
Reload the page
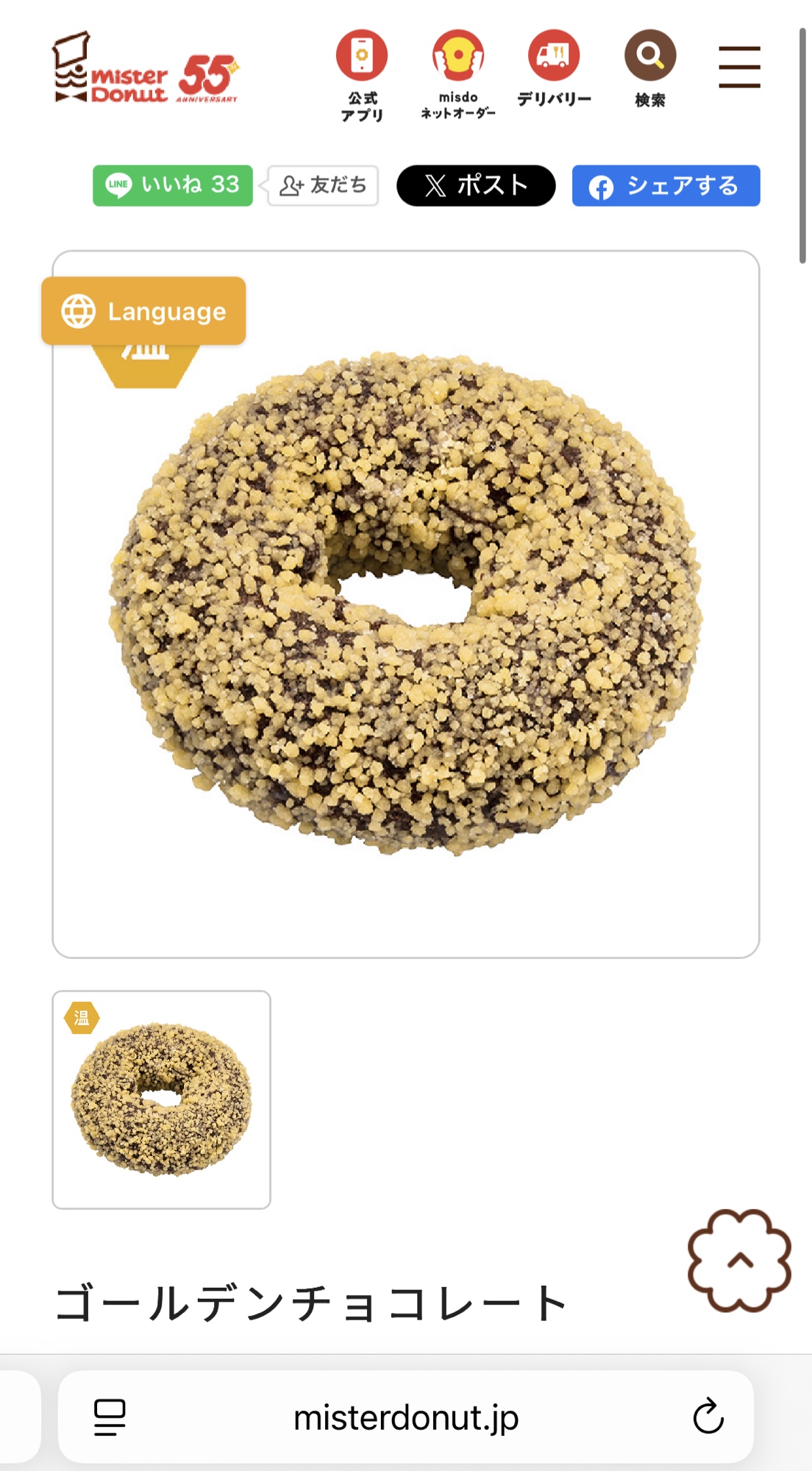tap(708, 1417)
